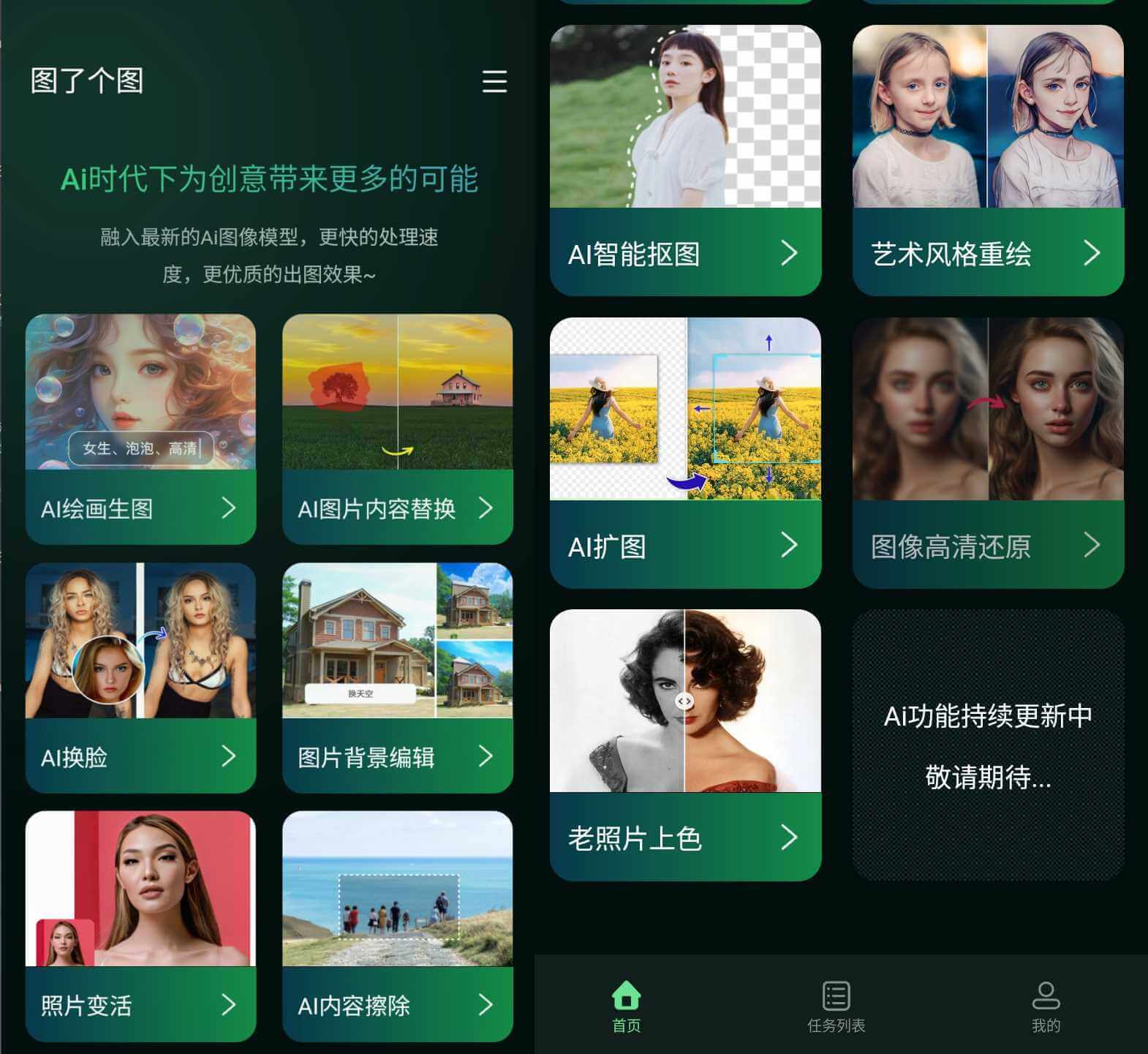The width and height of the screenshot is (1148, 1054).
Task: Switch to the 首页 tab
Action: click(x=627, y=1006)
